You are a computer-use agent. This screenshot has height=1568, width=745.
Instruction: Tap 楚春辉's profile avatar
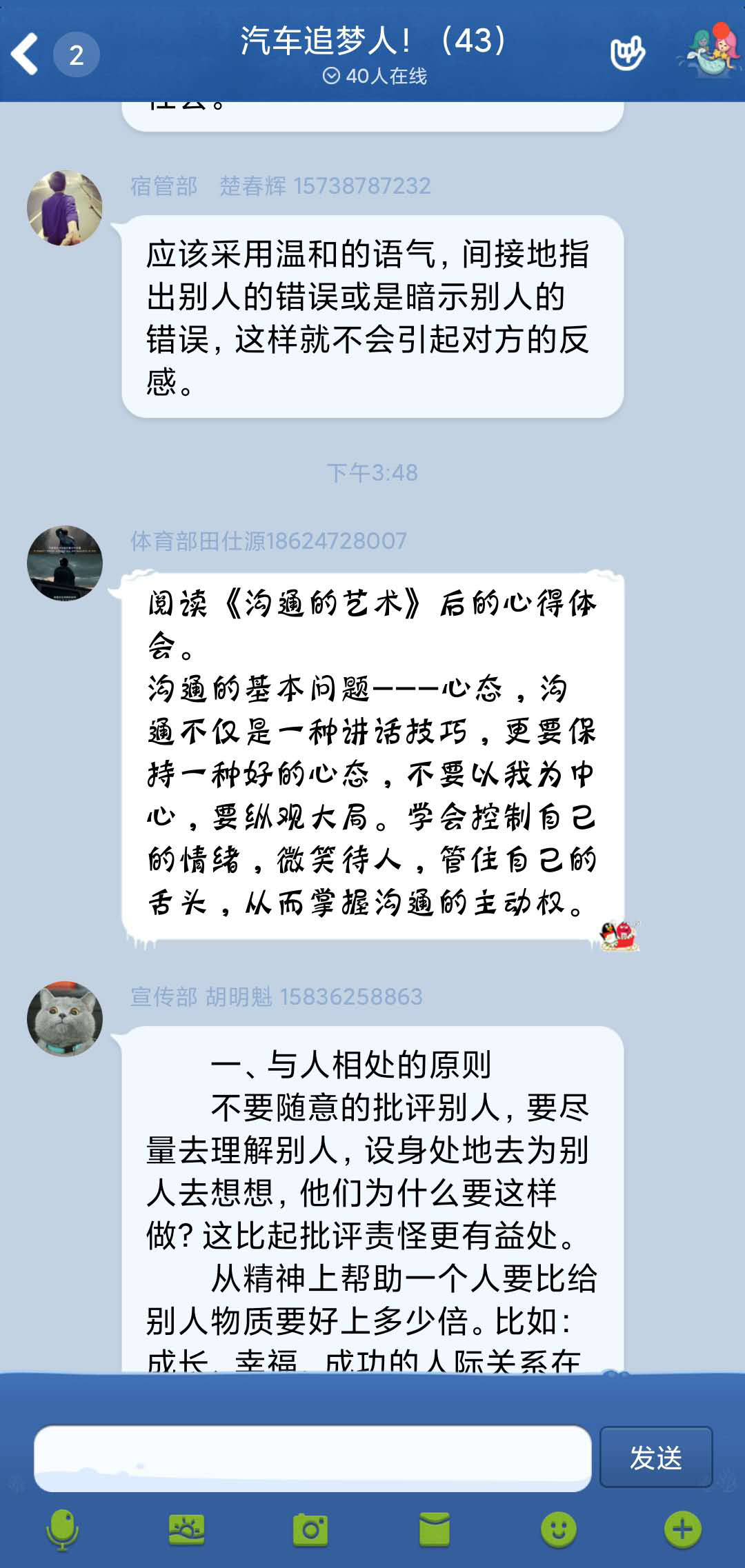65,208
